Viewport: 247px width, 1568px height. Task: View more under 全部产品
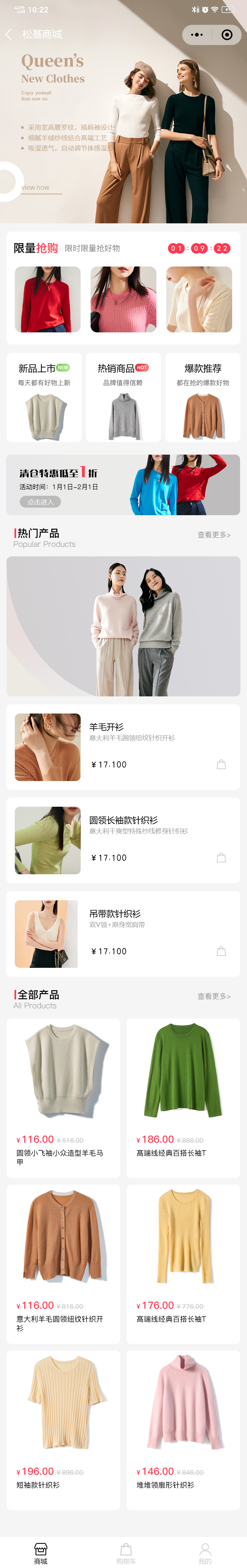pyautogui.click(x=213, y=996)
